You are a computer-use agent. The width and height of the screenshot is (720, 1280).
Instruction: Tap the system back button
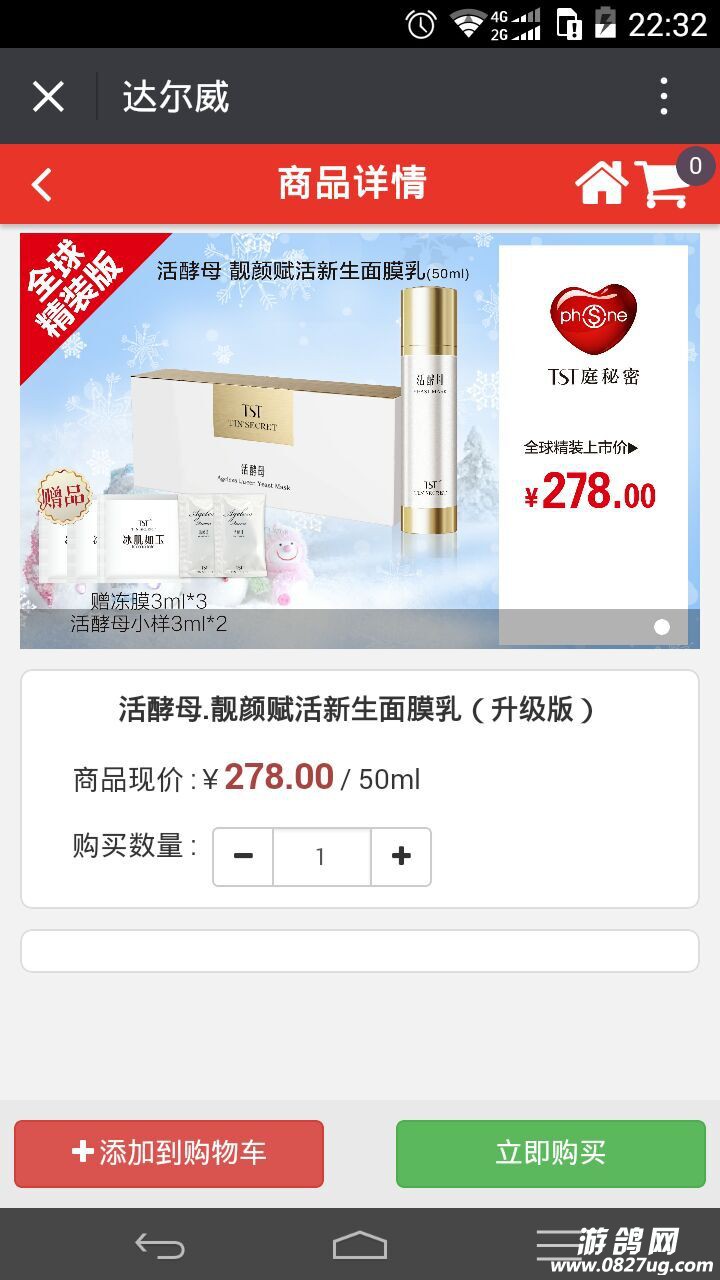click(x=160, y=1246)
